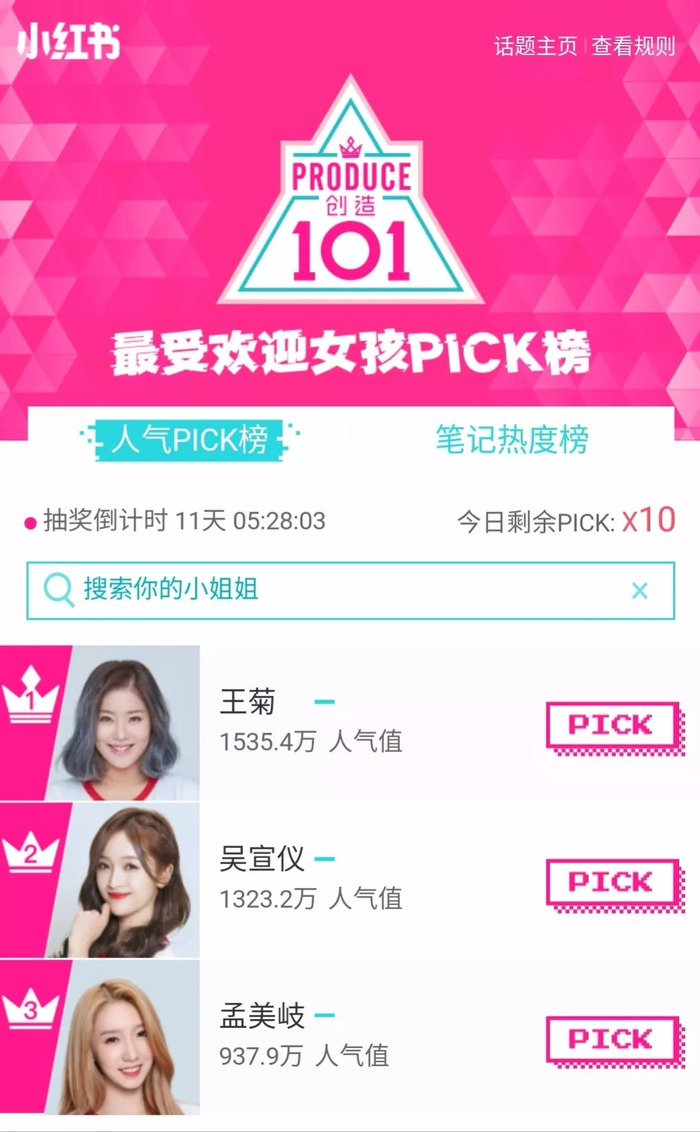Screen dimensions: 700x1132
Task: Switch to the 笔记热度榜 tab
Action: (511, 440)
